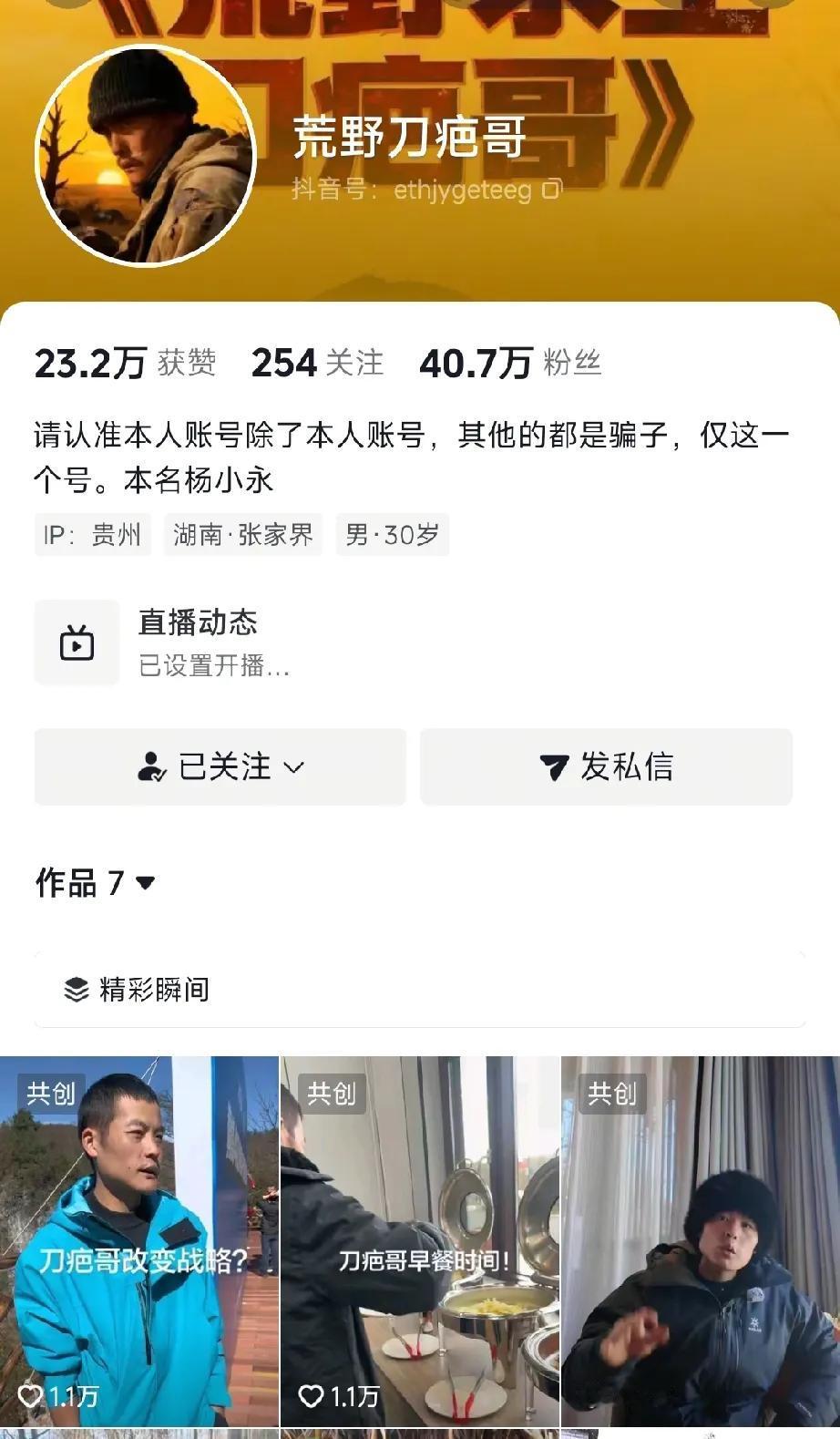This screenshot has height=1439, width=840.
Task: Open the 作品 7 sort dropdown arrow
Action: coord(144,882)
